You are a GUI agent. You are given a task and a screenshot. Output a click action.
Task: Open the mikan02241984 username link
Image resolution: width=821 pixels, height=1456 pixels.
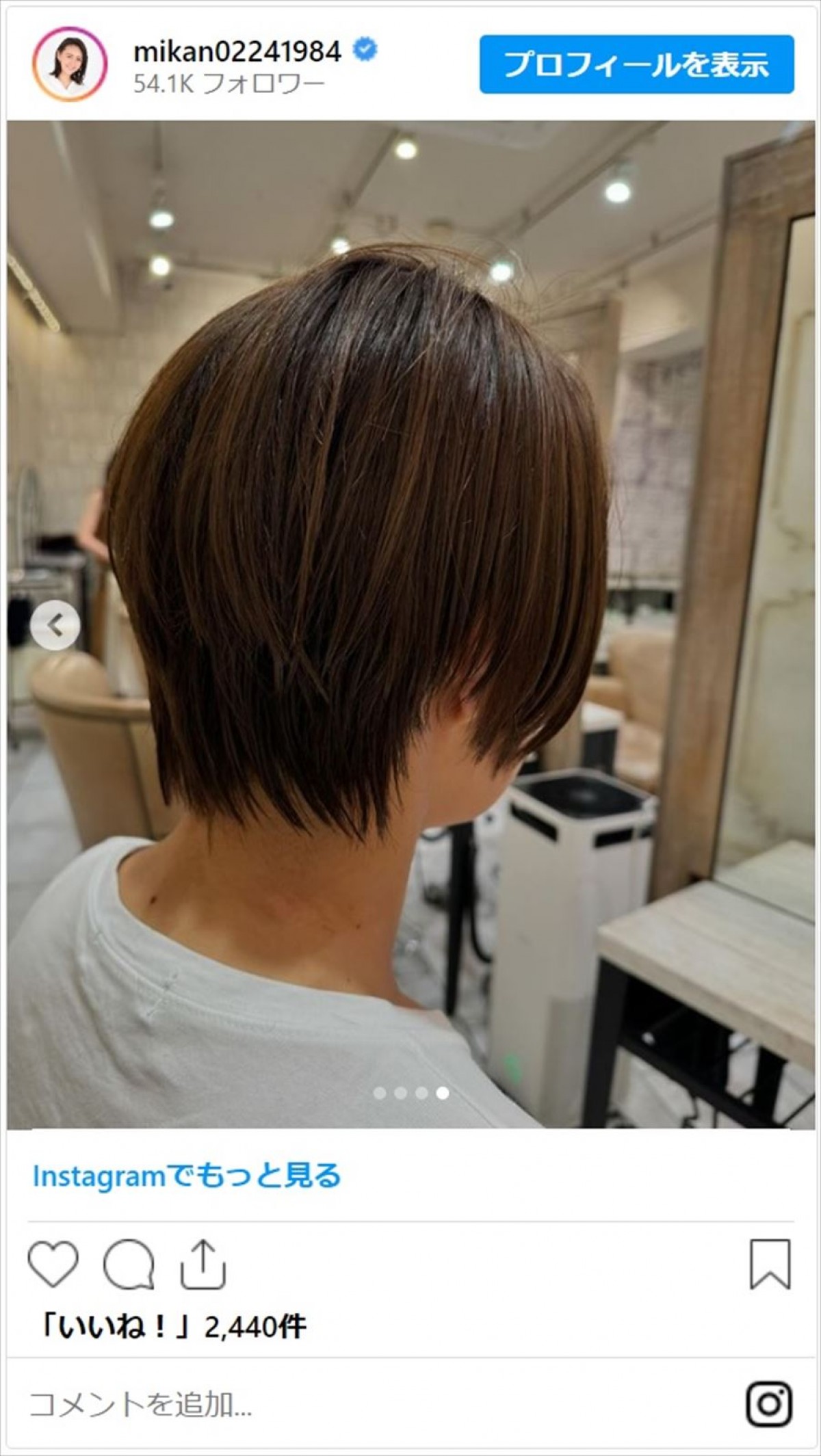coord(237,52)
